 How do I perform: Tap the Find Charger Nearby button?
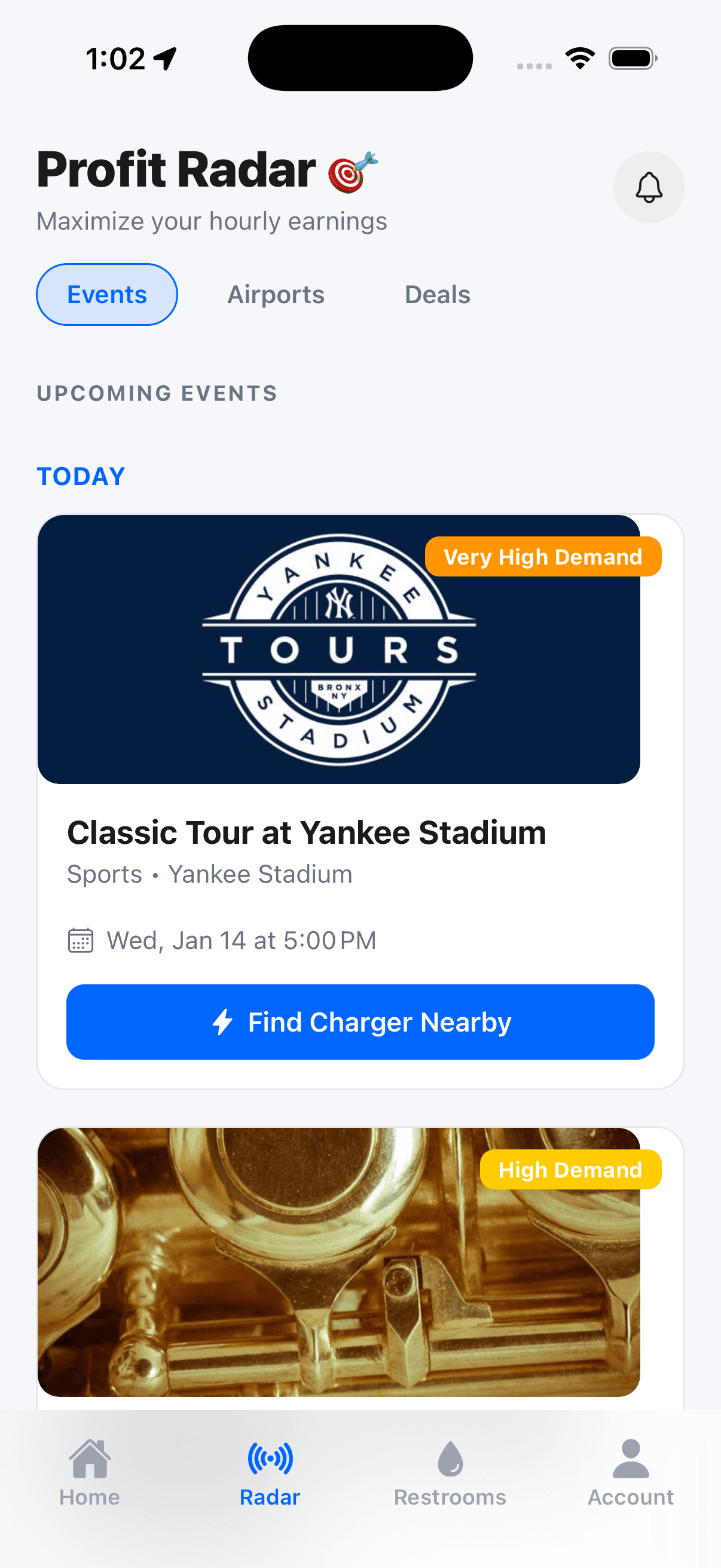[x=360, y=1022]
